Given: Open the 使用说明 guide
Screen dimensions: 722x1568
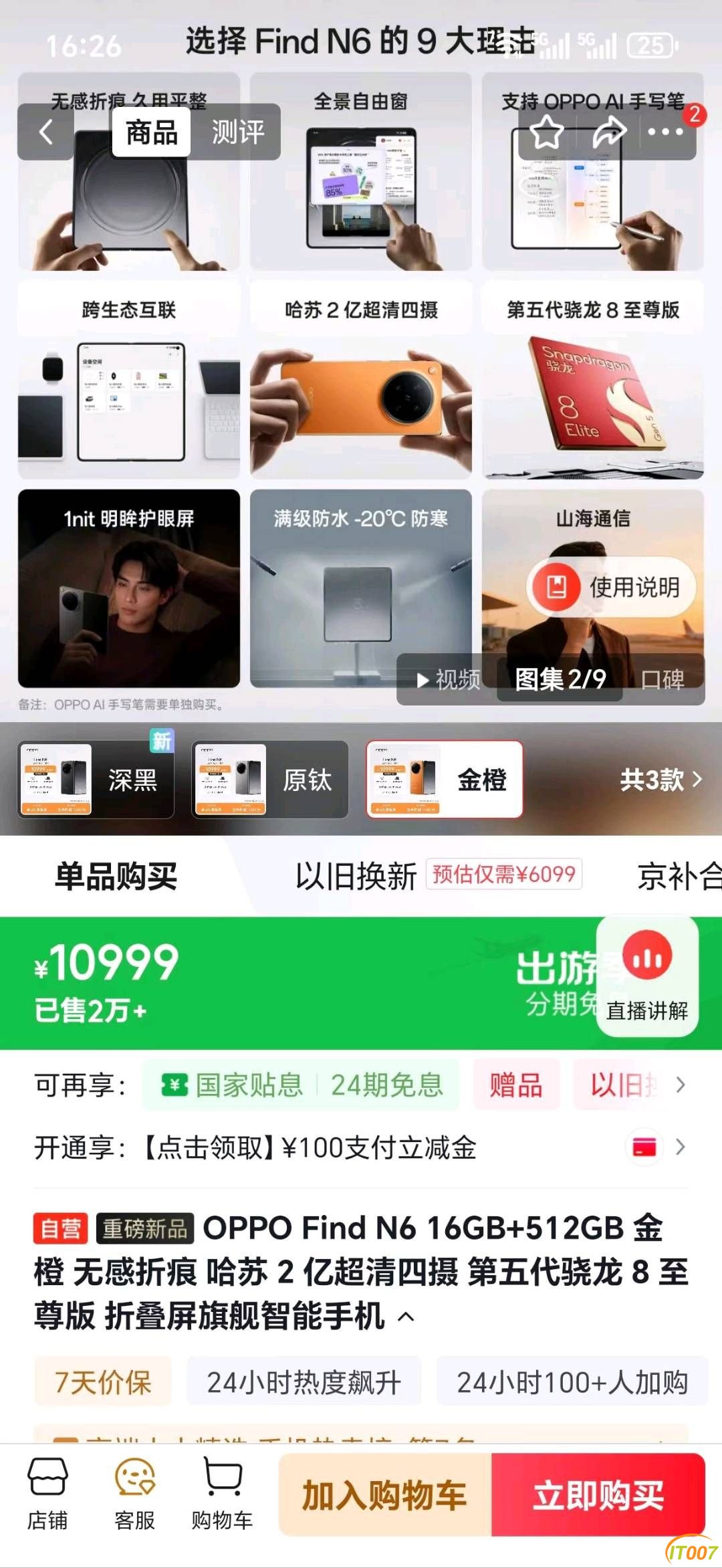Looking at the screenshot, I should (612, 588).
